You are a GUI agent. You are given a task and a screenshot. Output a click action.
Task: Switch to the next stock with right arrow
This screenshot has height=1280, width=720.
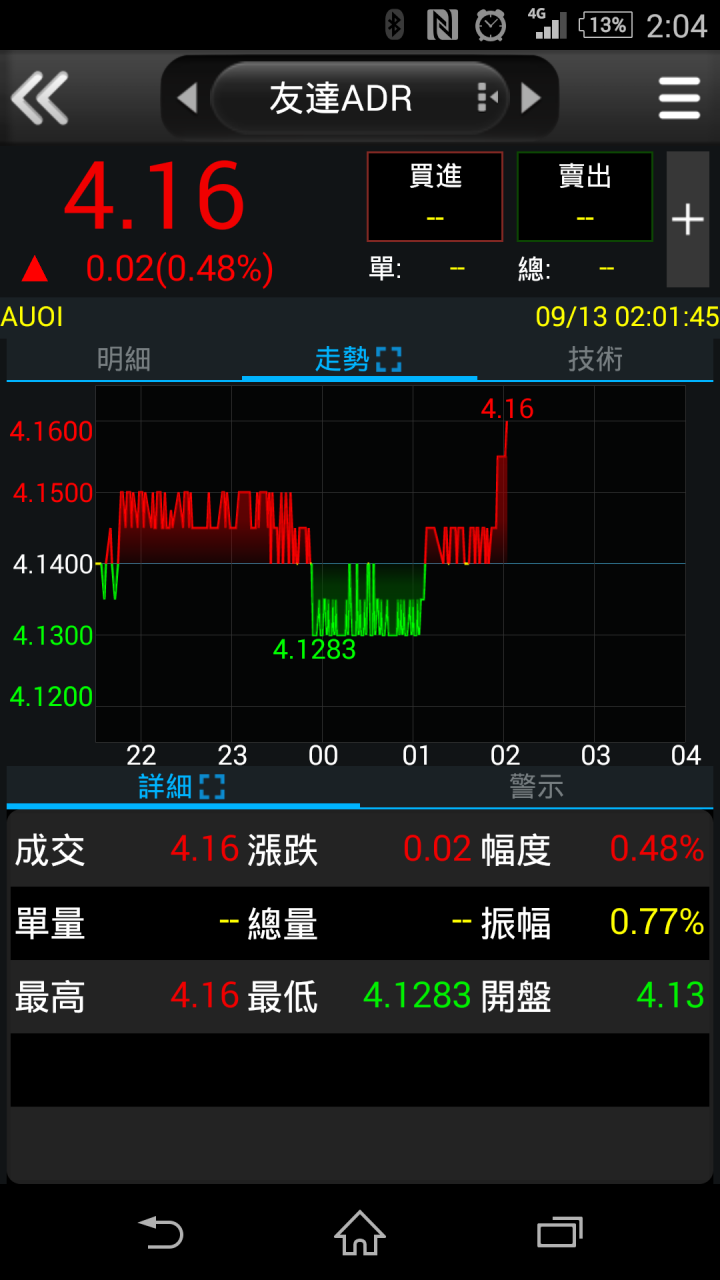(x=531, y=98)
